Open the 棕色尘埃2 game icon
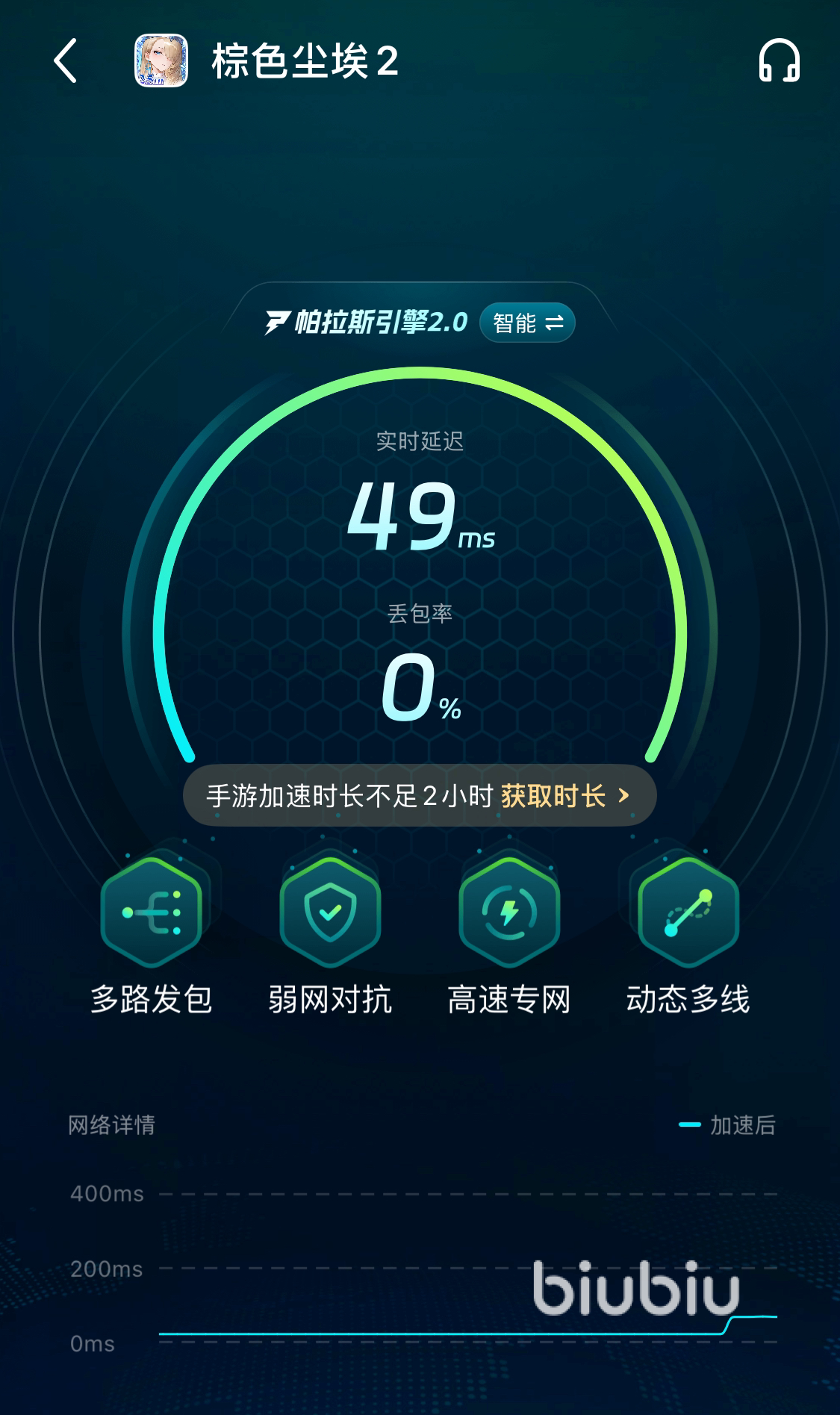This screenshot has height=1415, width=840. [161, 61]
